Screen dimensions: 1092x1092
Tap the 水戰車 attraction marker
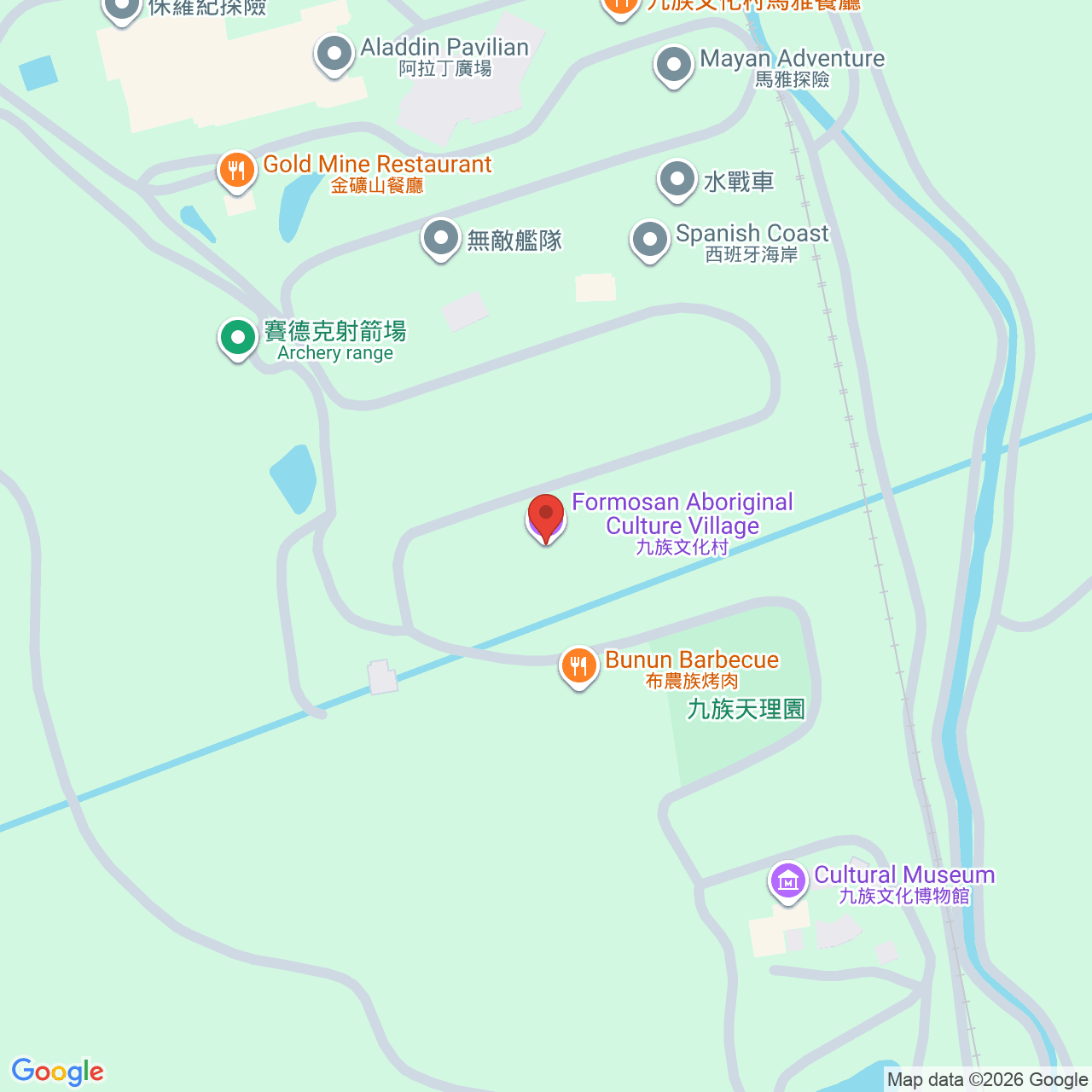tap(678, 180)
